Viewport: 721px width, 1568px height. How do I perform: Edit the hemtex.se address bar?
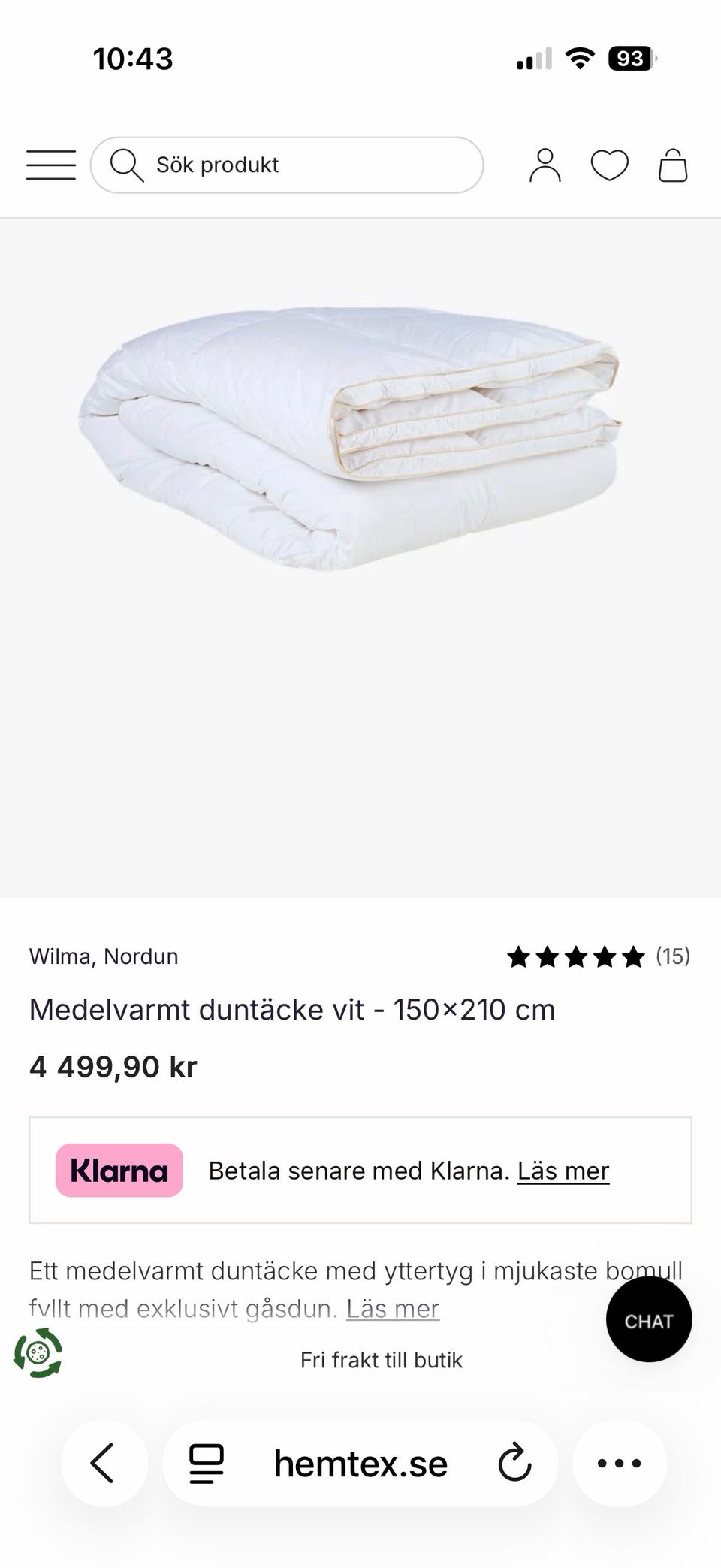tap(360, 1464)
